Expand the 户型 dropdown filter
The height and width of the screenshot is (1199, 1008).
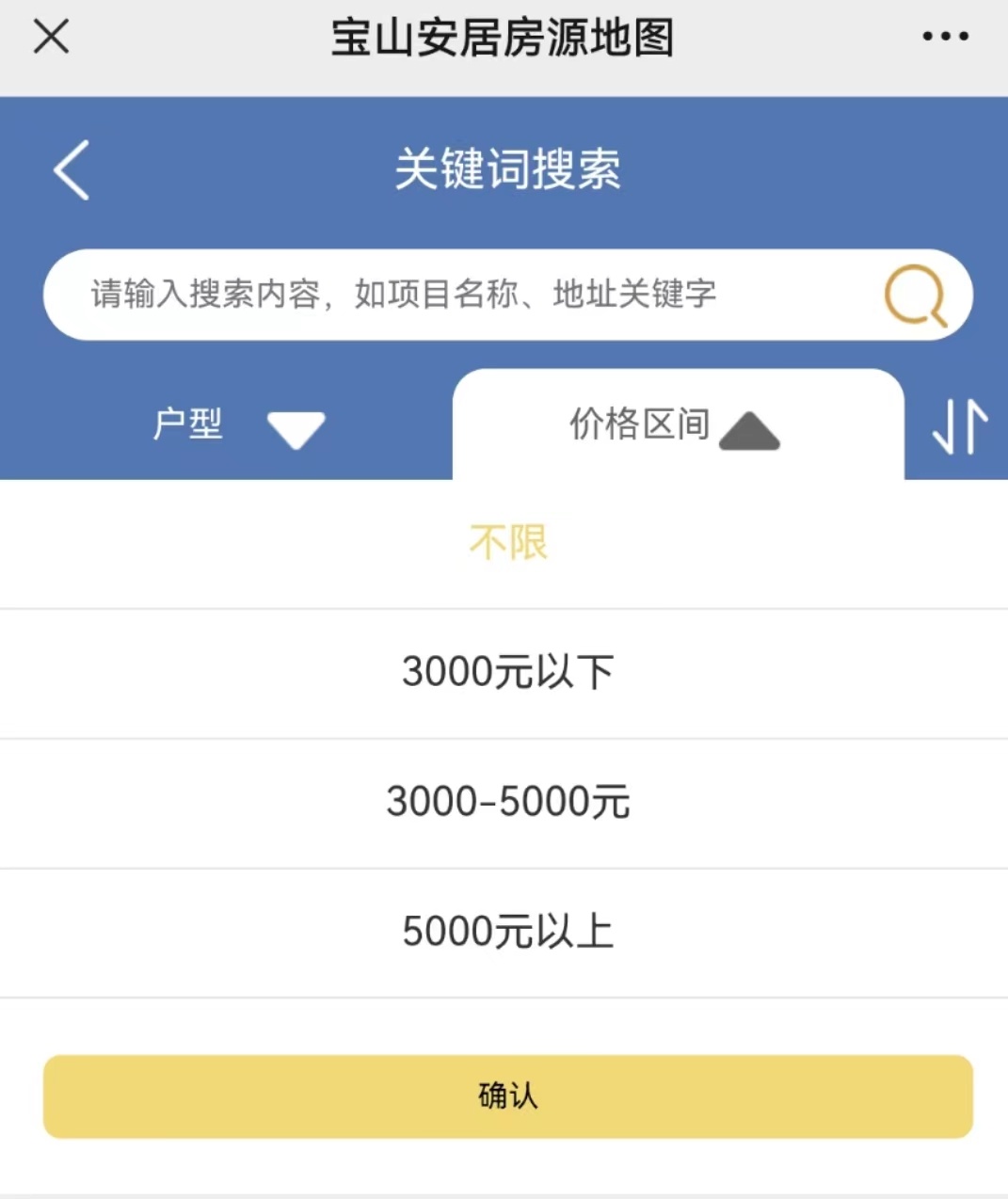(x=239, y=426)
